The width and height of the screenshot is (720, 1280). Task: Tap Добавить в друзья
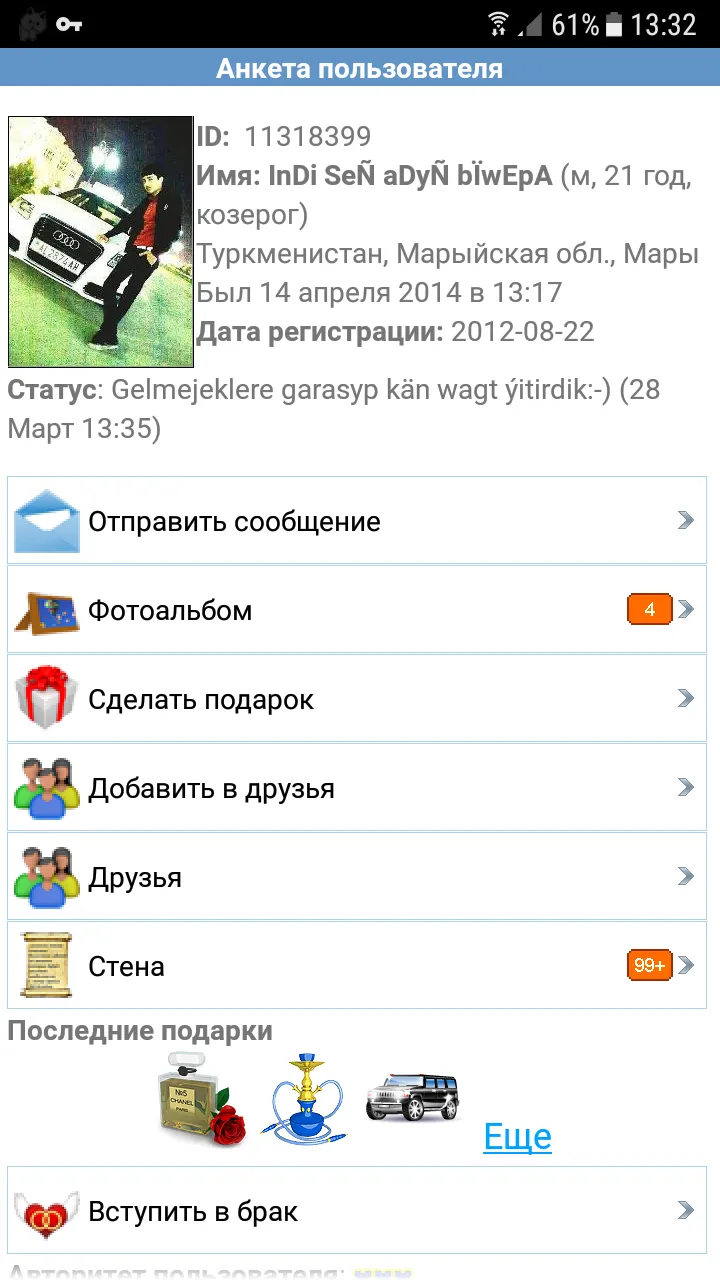357,788
